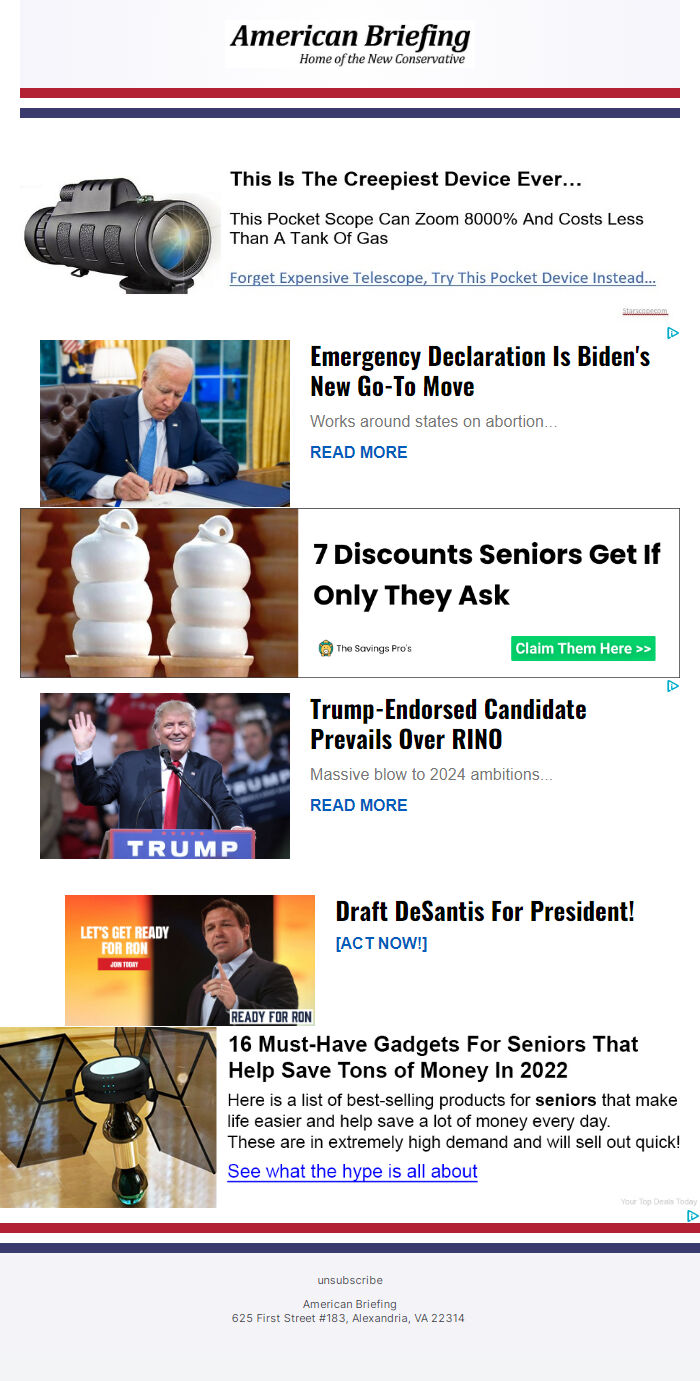This screenshot has width=700, height=1381.
Task: Tap the ACT NOW link for DeSantis
Action: click(381, 943)
